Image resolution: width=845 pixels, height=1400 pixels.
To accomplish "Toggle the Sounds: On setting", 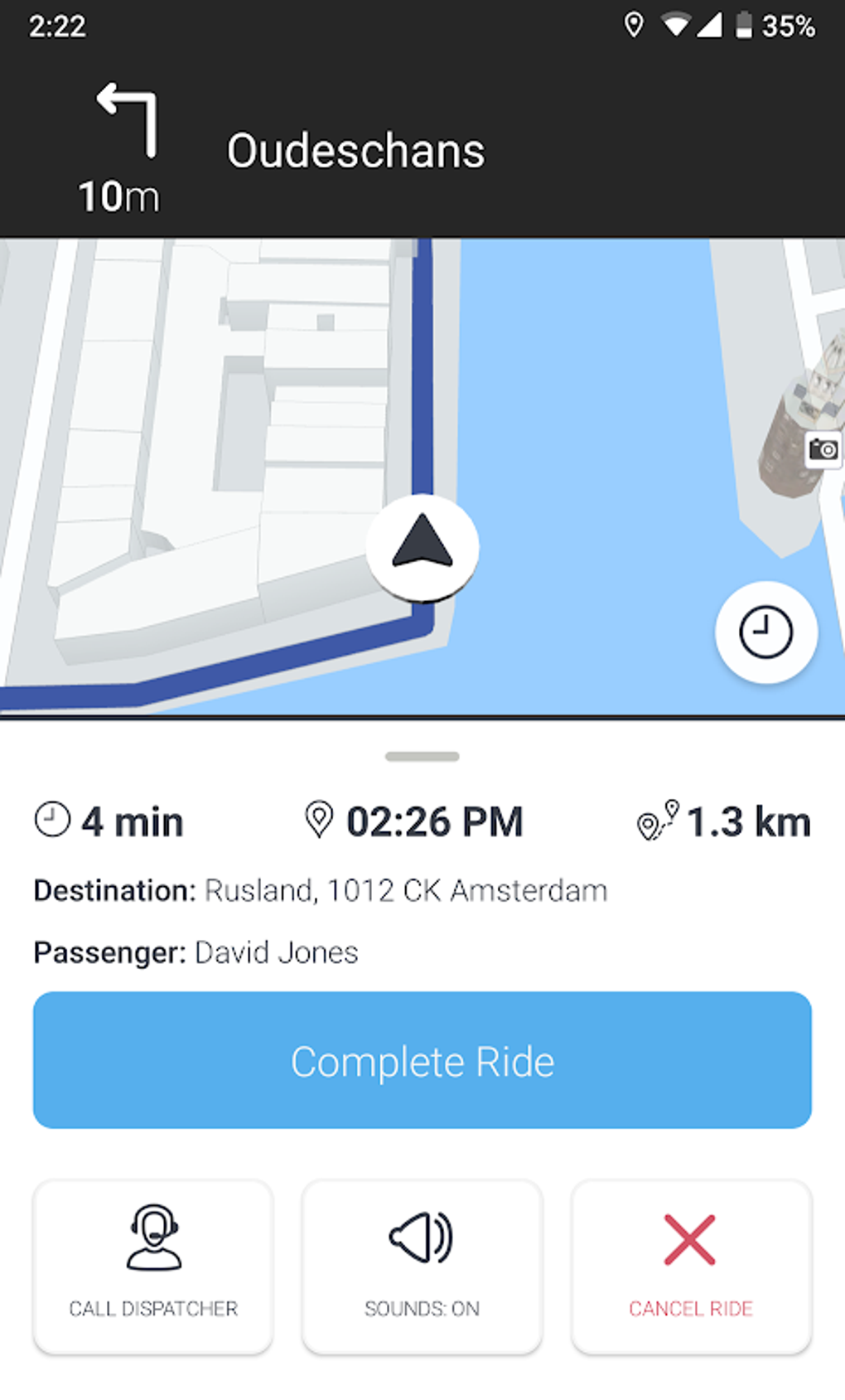I will (422, 1266).
